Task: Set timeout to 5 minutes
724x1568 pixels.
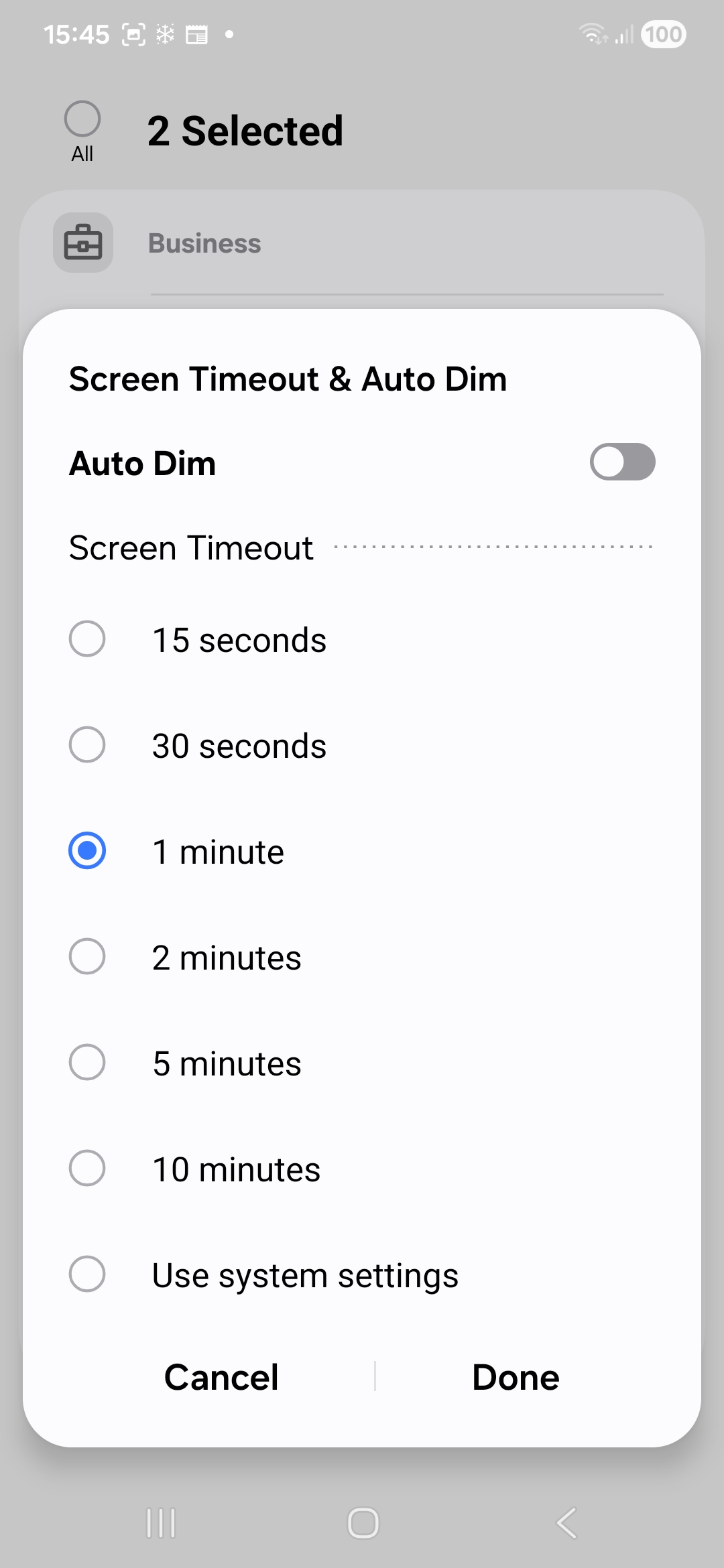Action: [87, 1063]
